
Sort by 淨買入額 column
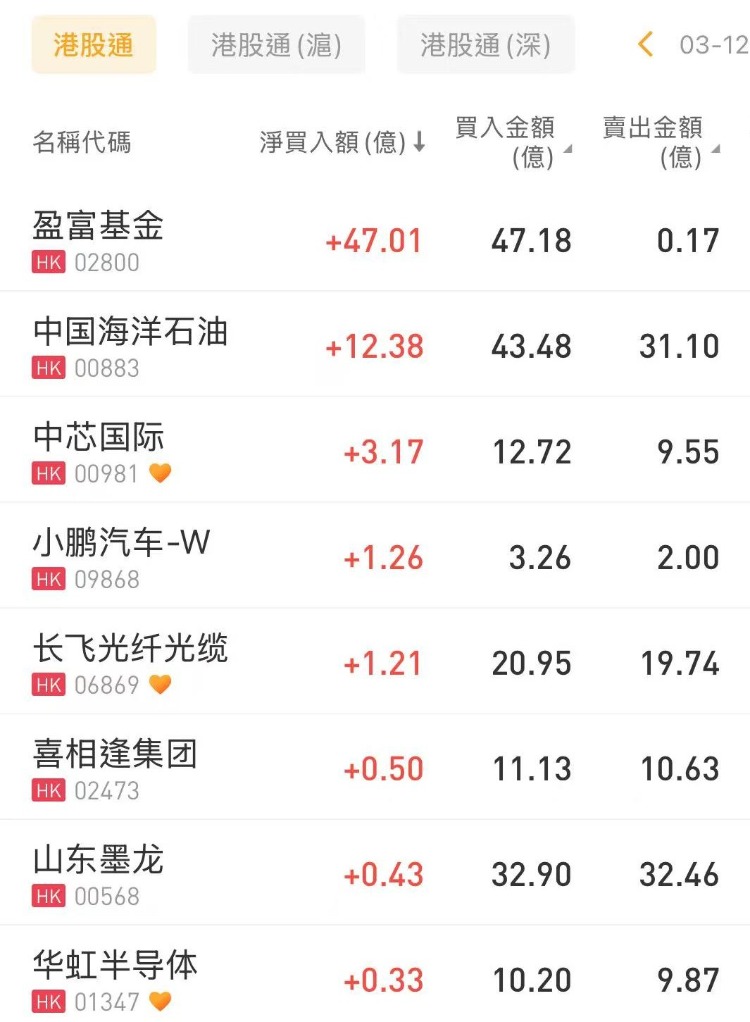coord(342,142)
